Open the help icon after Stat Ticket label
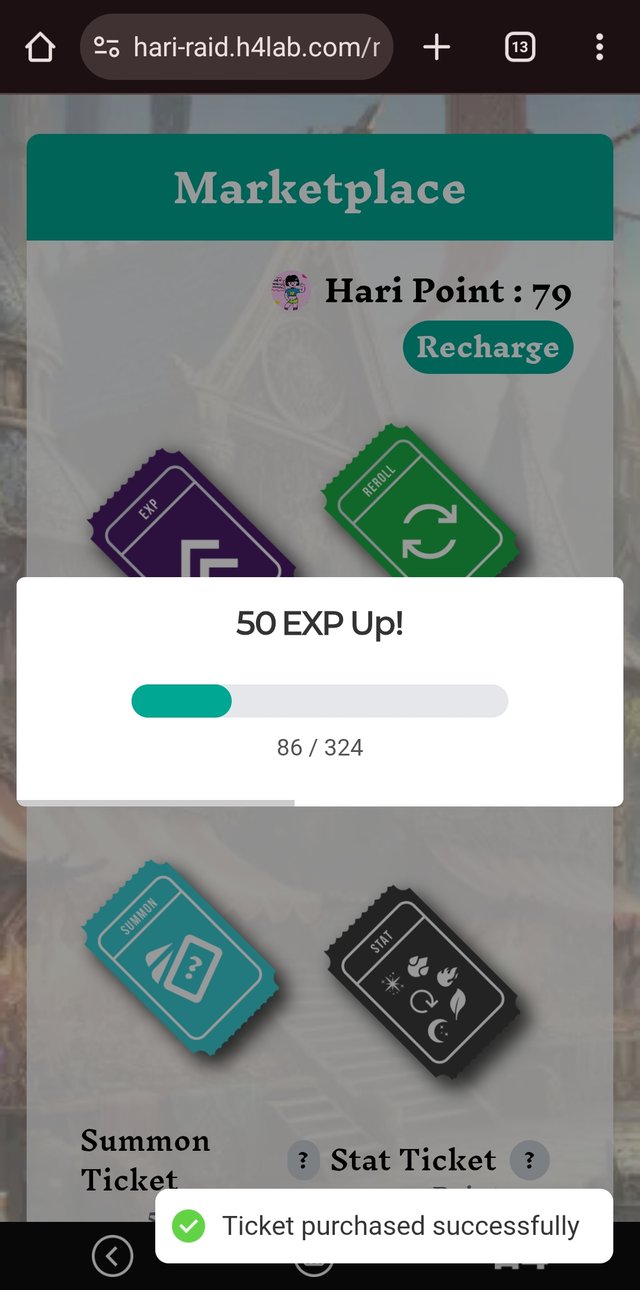Screen dimensions: 640x1290 point(529,1160)
